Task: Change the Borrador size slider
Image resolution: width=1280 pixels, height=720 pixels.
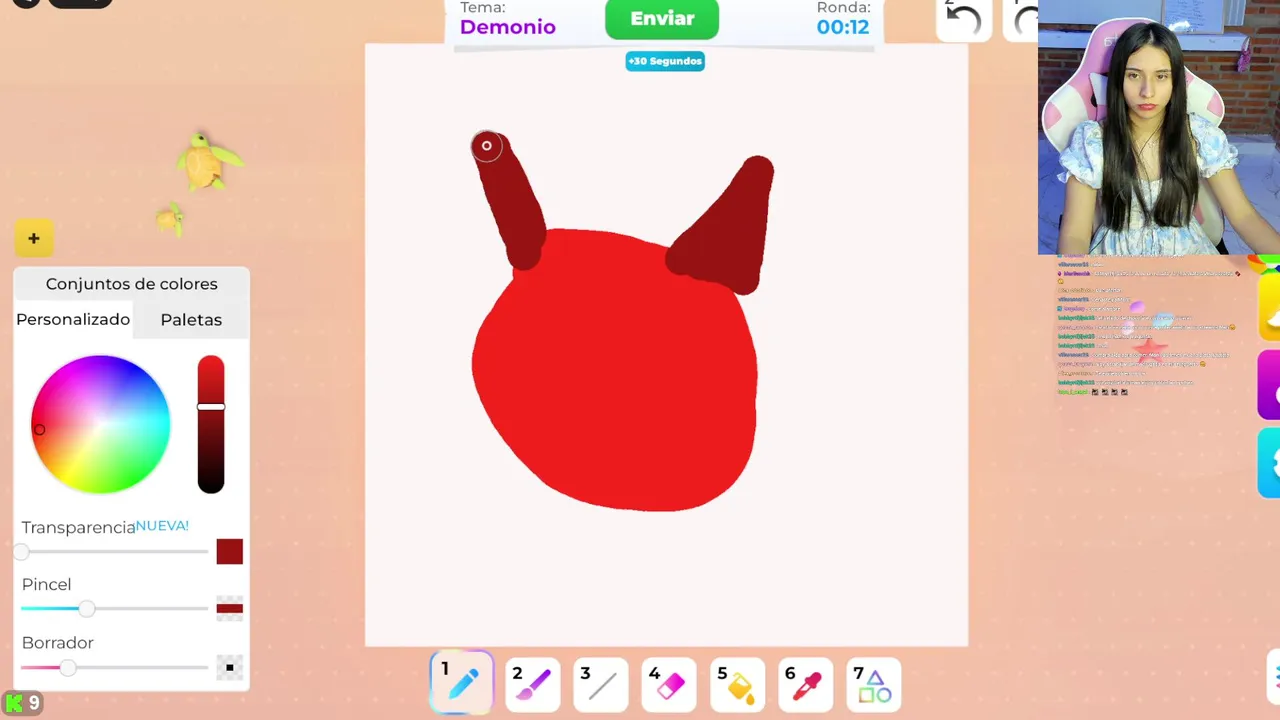Action: pyautogui.click(x=67, y=667)
